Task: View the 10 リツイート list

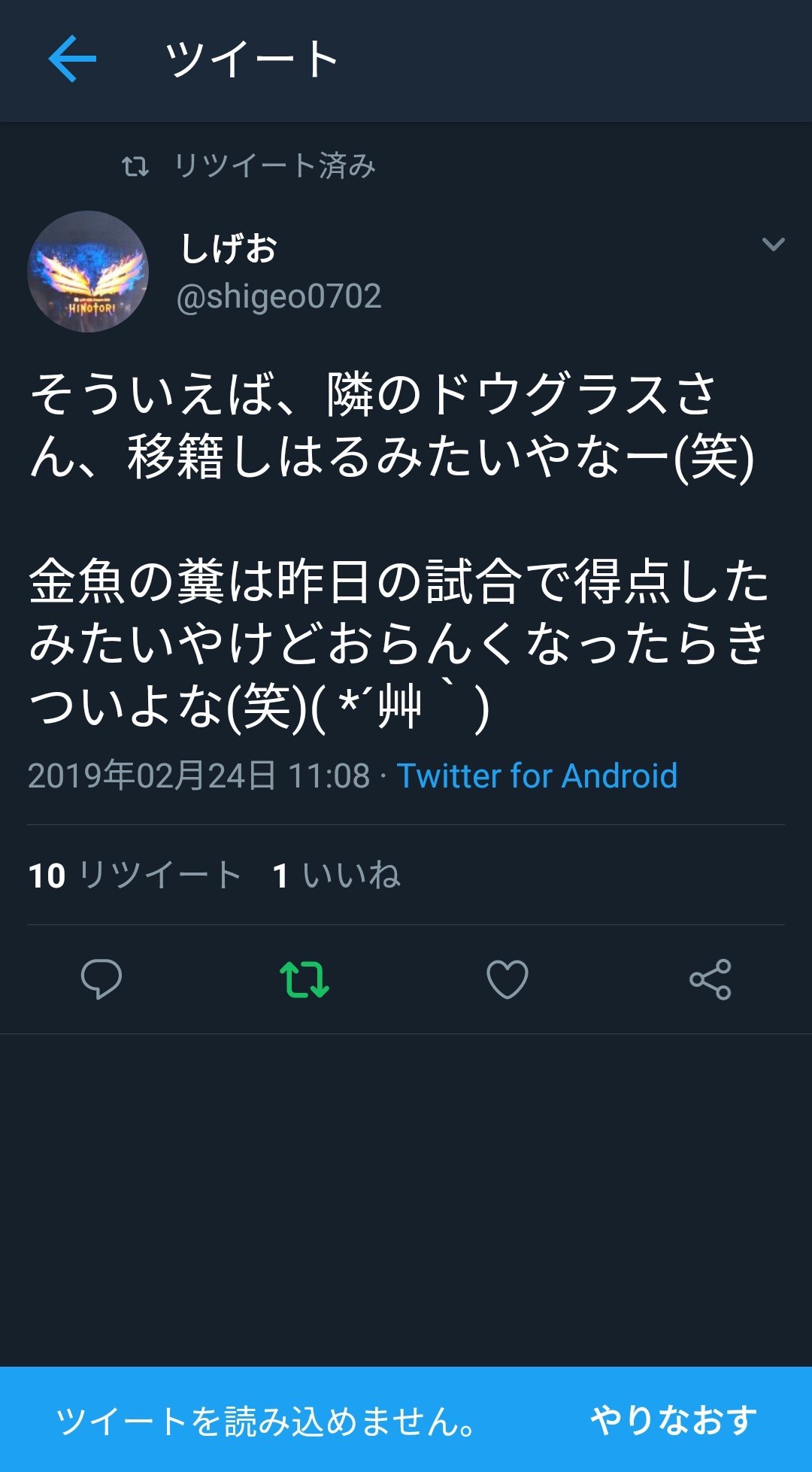Action: (135, 876)
